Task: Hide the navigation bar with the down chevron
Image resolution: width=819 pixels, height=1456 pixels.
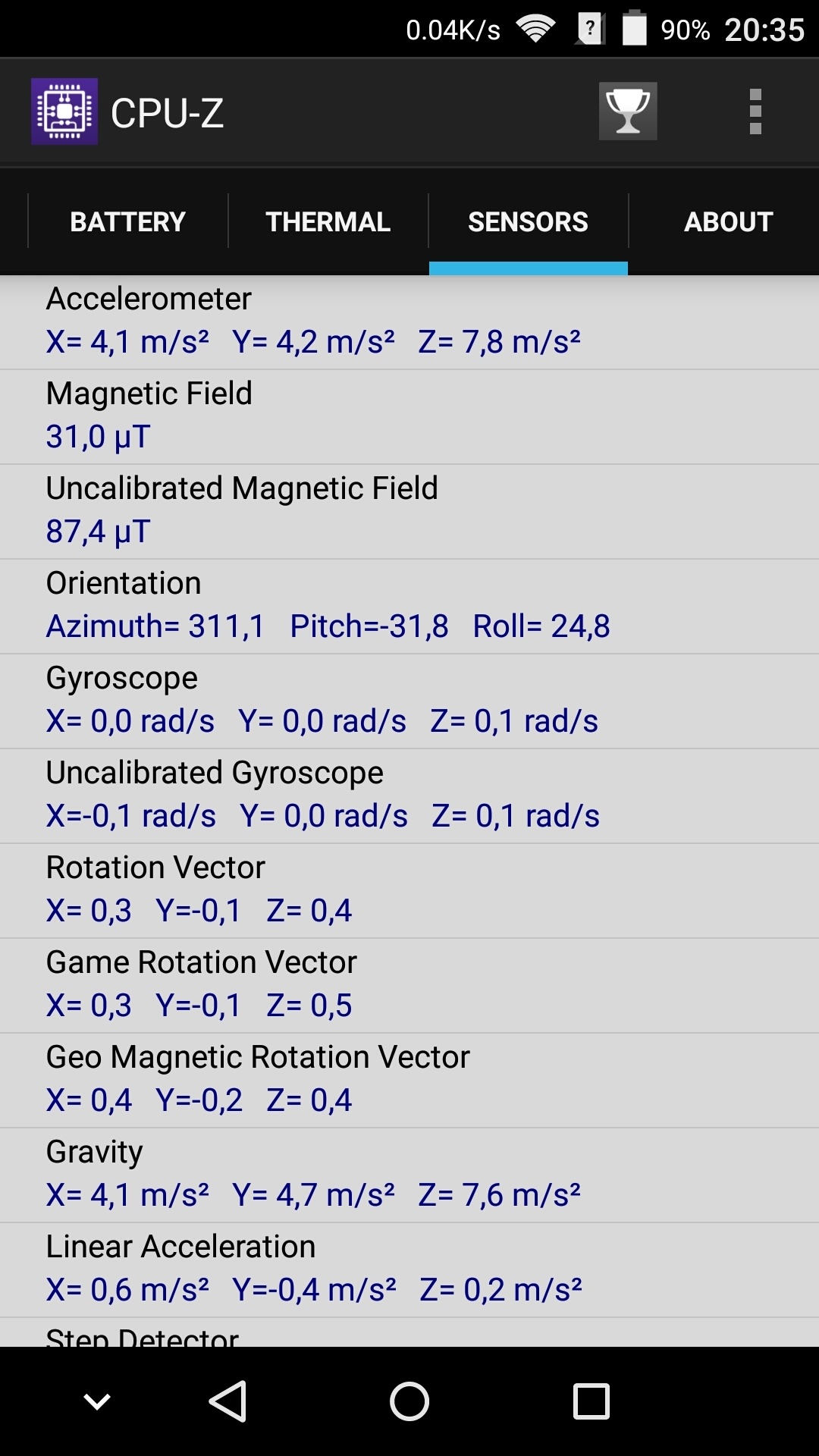Action: pyautogui.click(x=97, y=1401)
